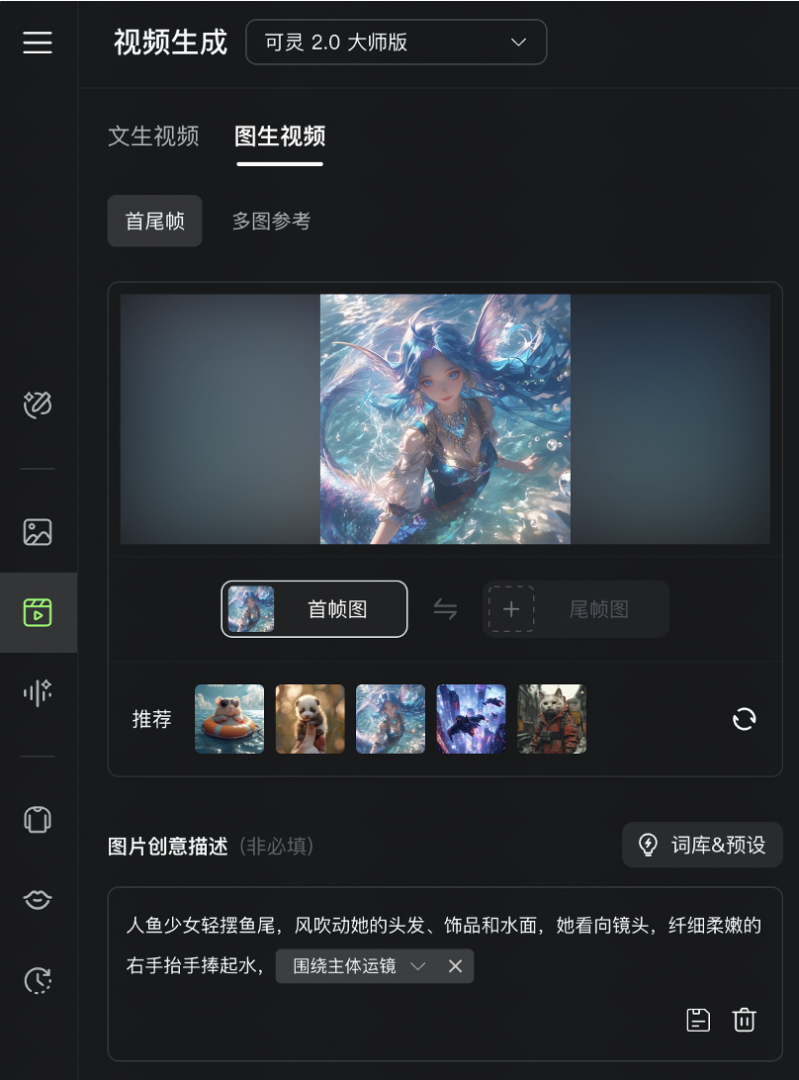Save the prompt description

click(697, 1019)
